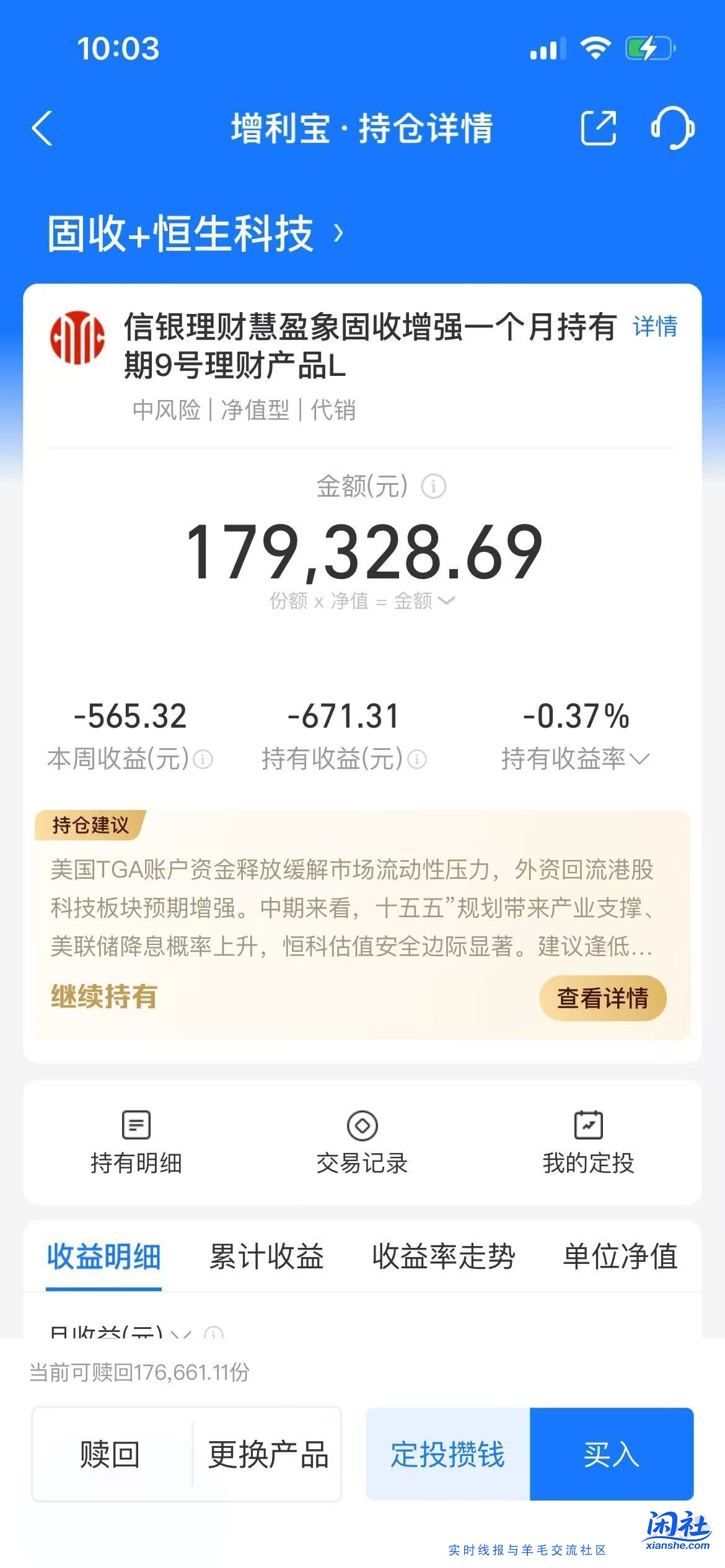Open the 持有收益率 dropdown
The image size is (725, 1568).
click(641, 758)
